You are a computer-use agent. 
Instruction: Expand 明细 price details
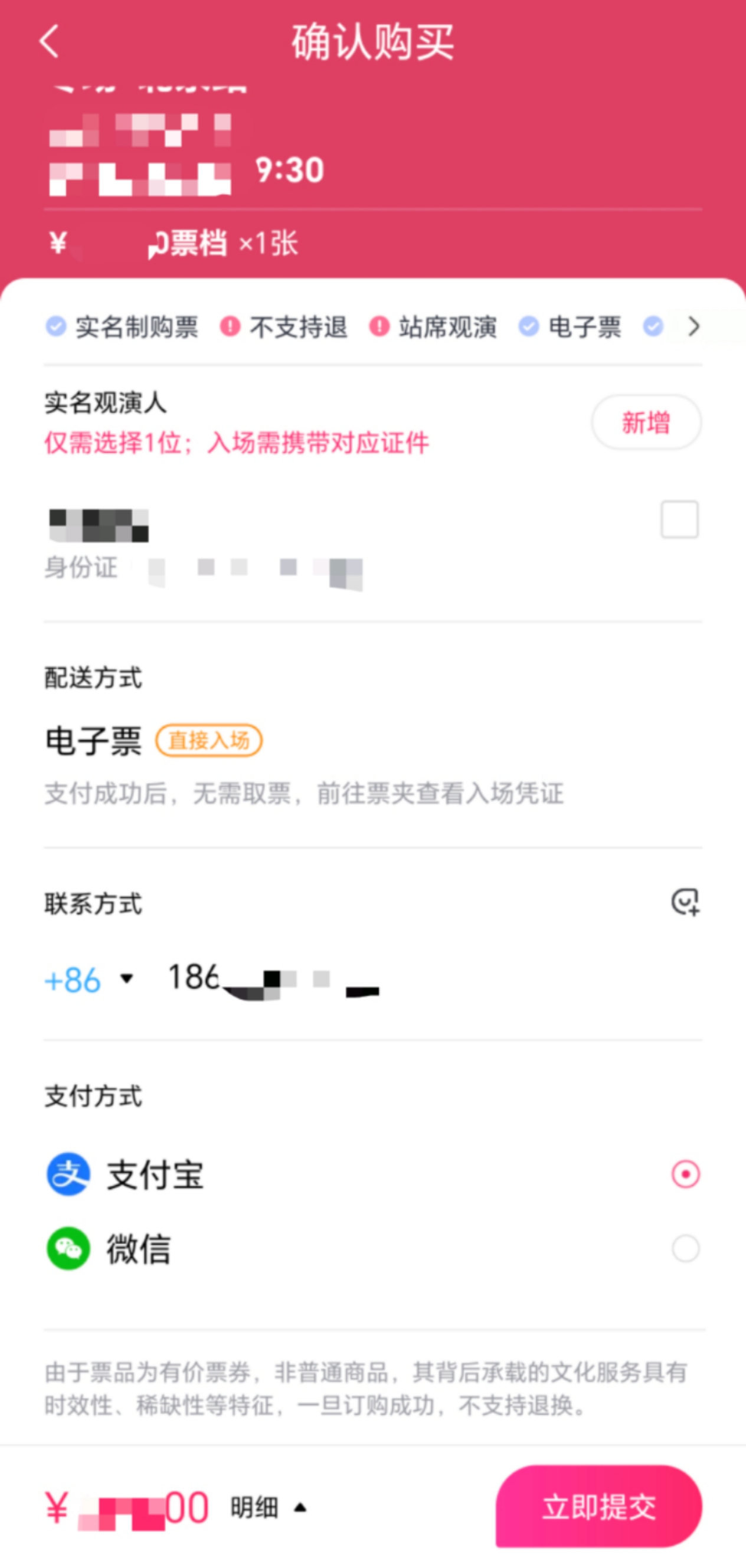268,1508
